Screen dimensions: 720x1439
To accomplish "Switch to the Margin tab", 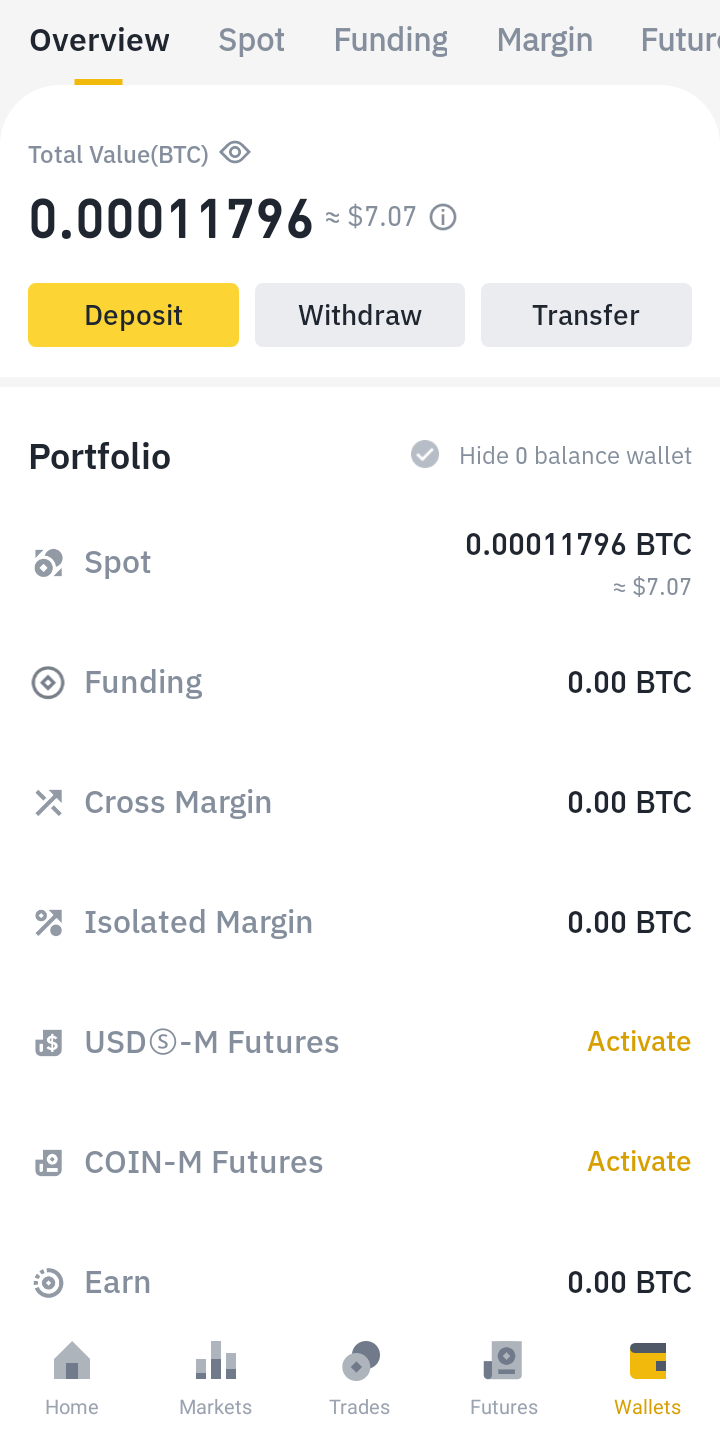I will [545, 41].
